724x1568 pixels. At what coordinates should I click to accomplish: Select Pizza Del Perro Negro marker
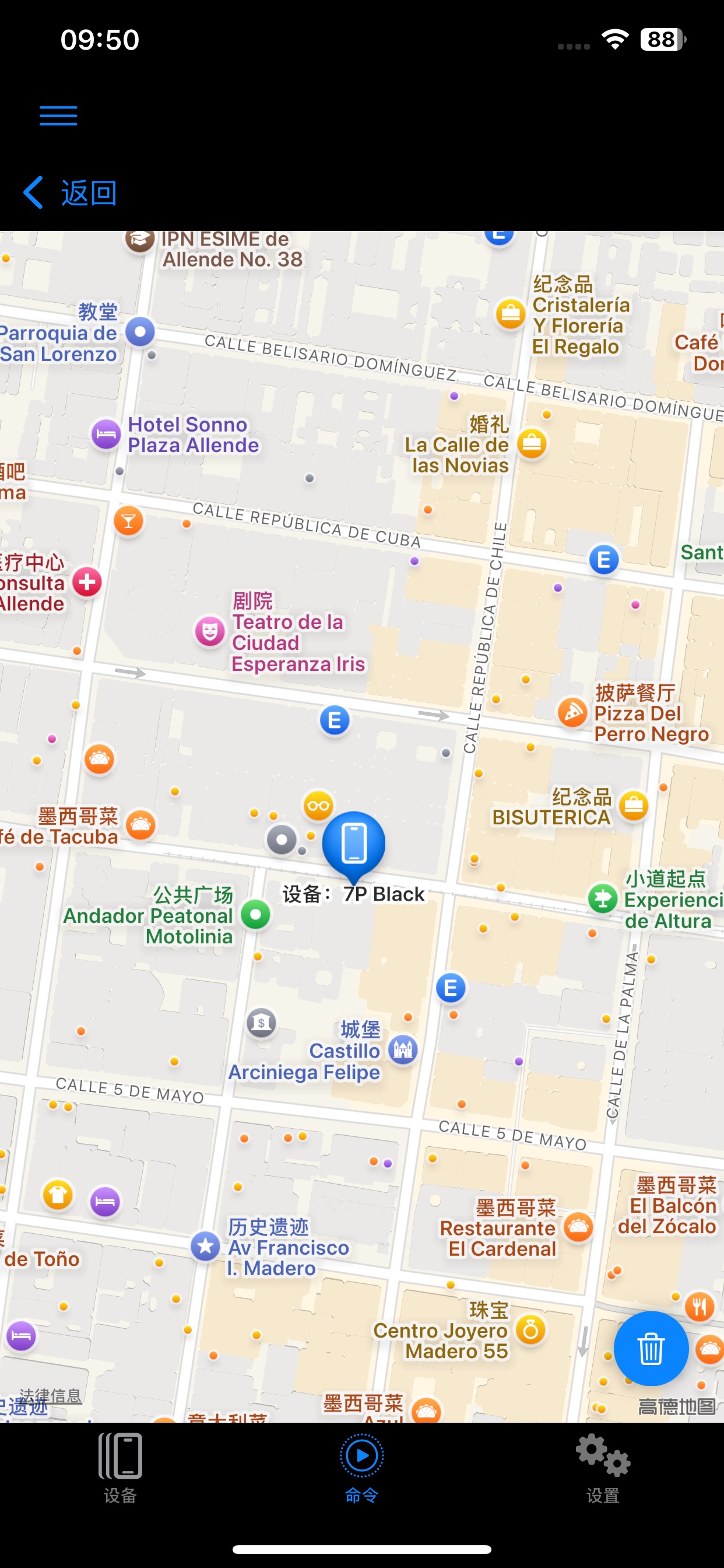point(572,712)
